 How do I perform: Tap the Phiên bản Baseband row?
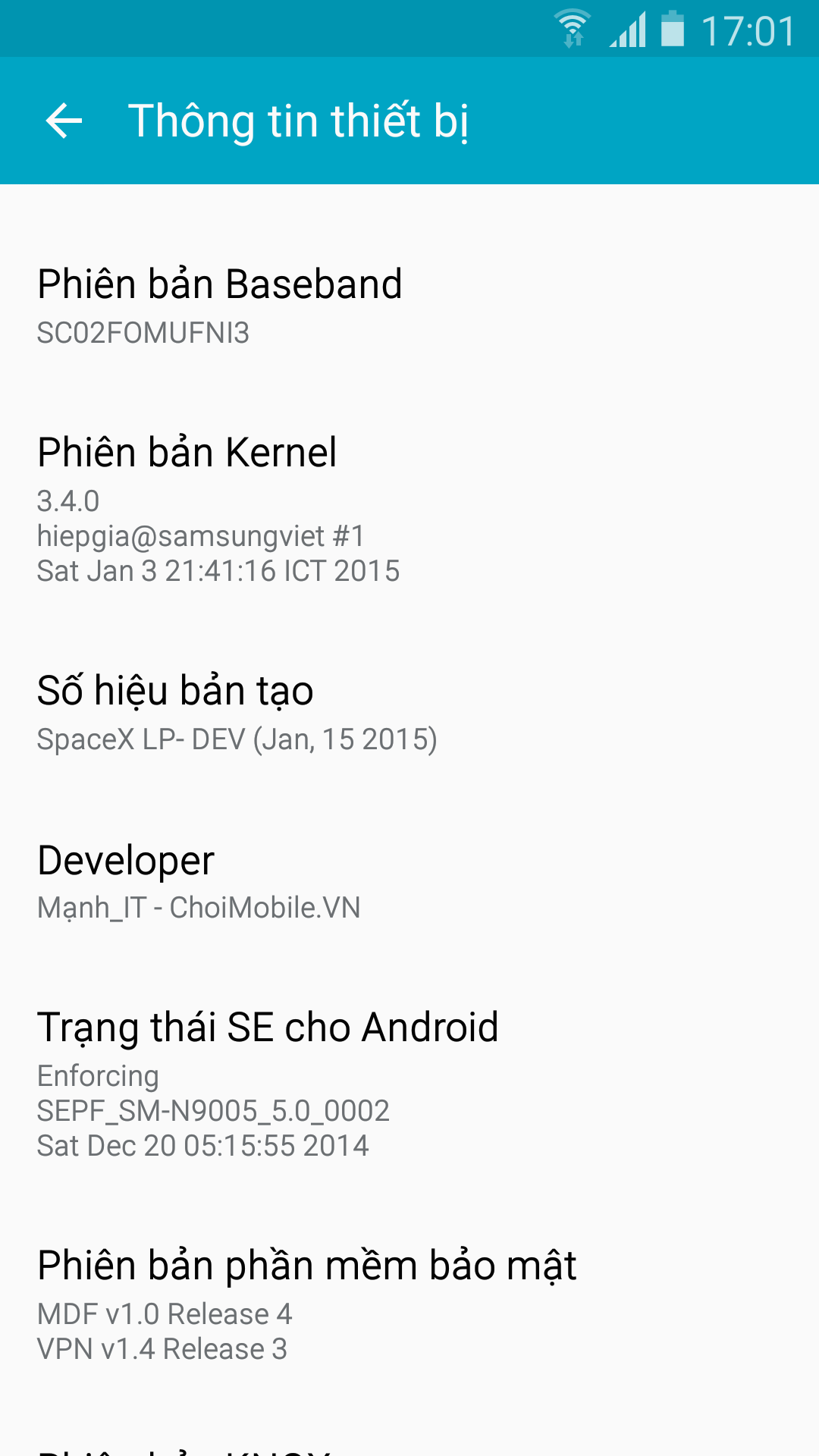point(409,306)
